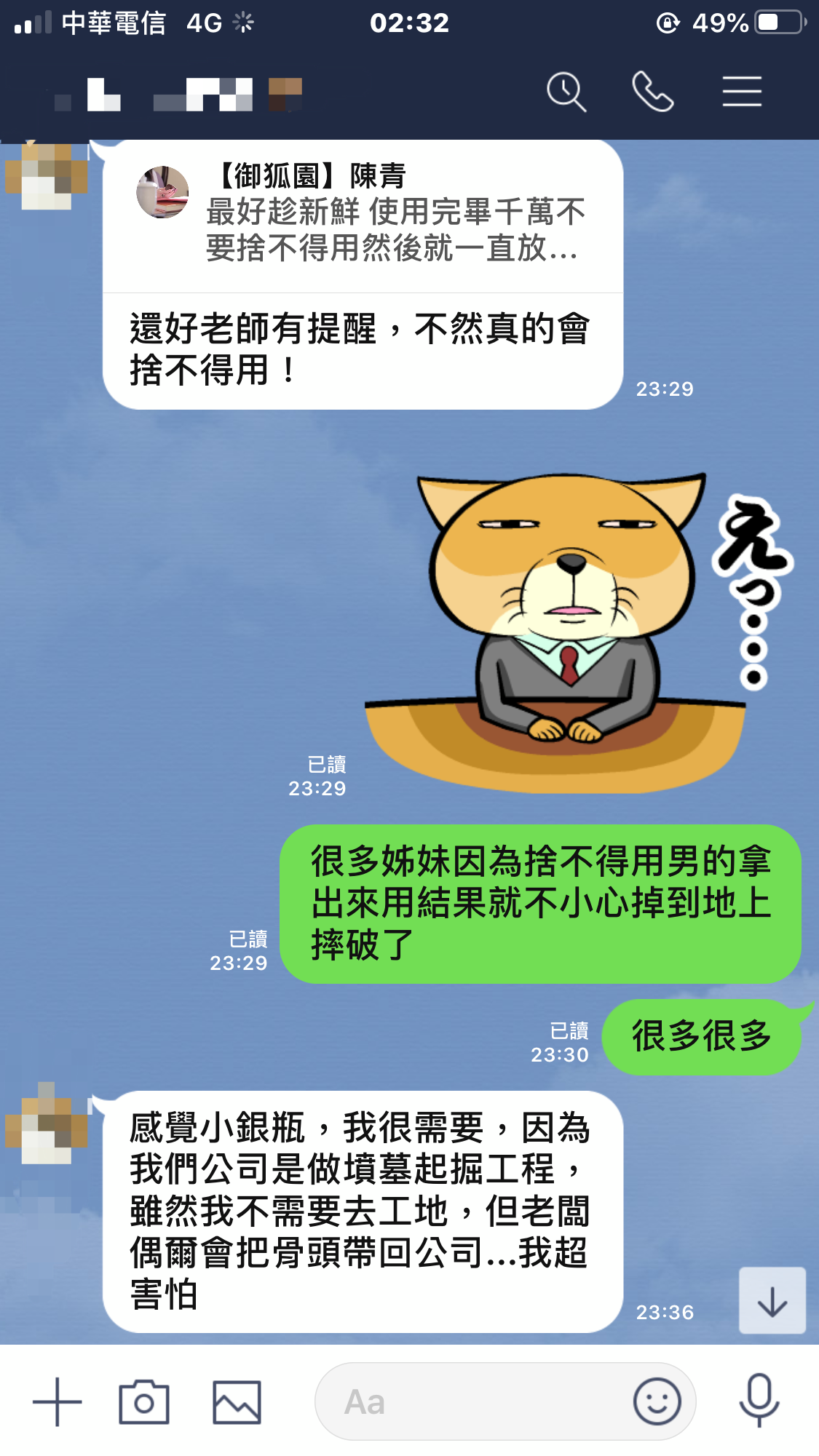Viewport: 819px width, 1456px height.
Task: Open the chat menu hamburger icon
Action: 742,92
